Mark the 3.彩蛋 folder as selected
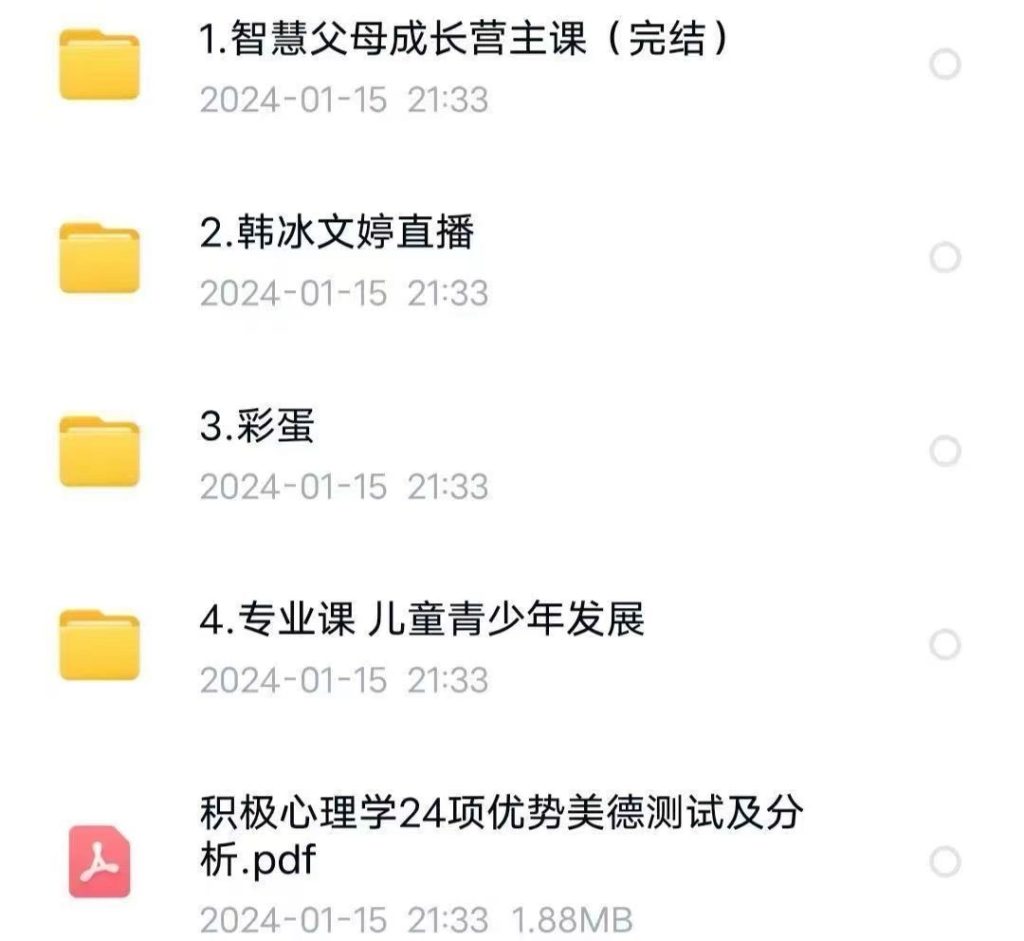 point(945,451)
